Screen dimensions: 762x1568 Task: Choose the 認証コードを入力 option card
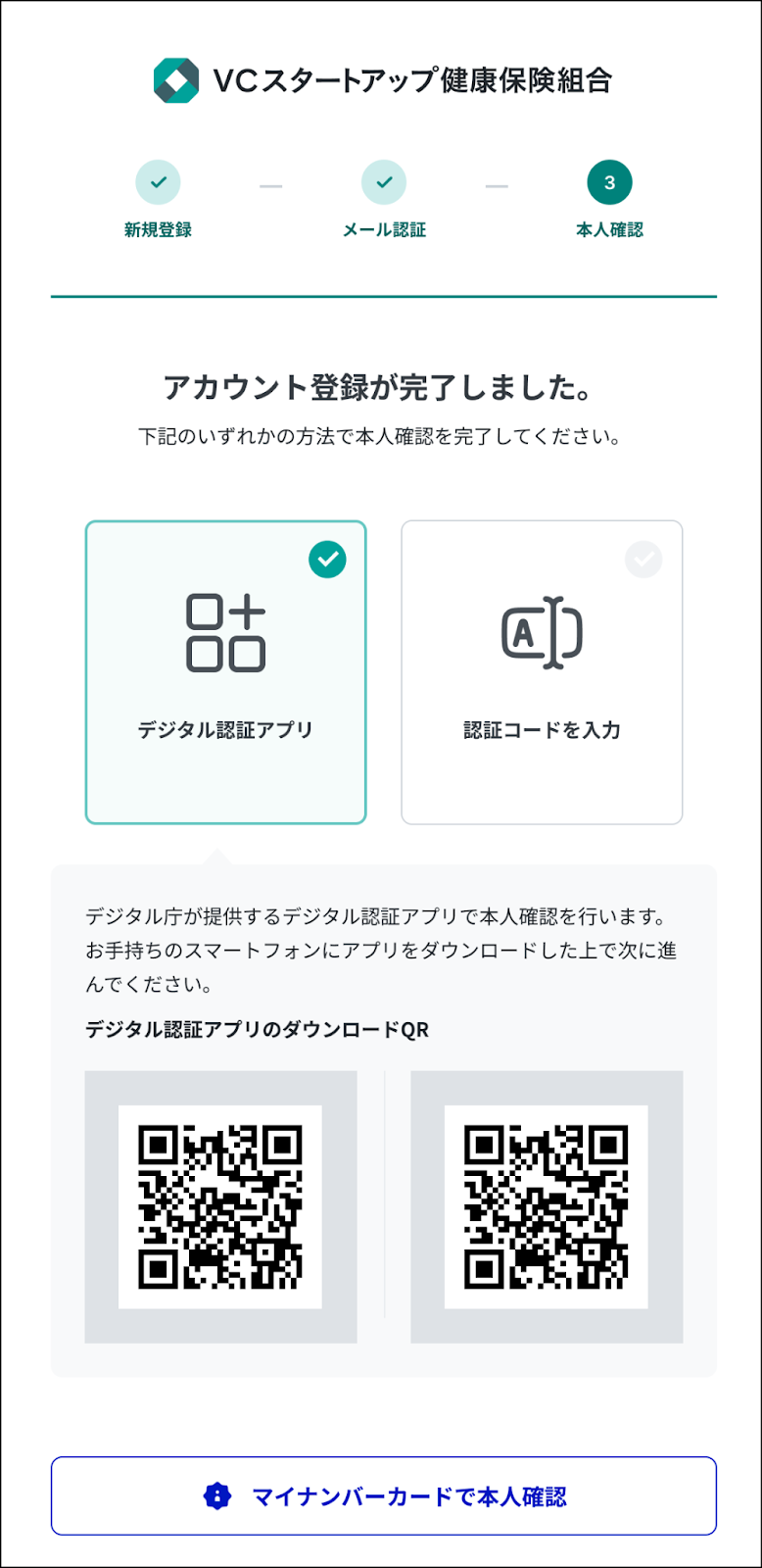pos(542,672)
